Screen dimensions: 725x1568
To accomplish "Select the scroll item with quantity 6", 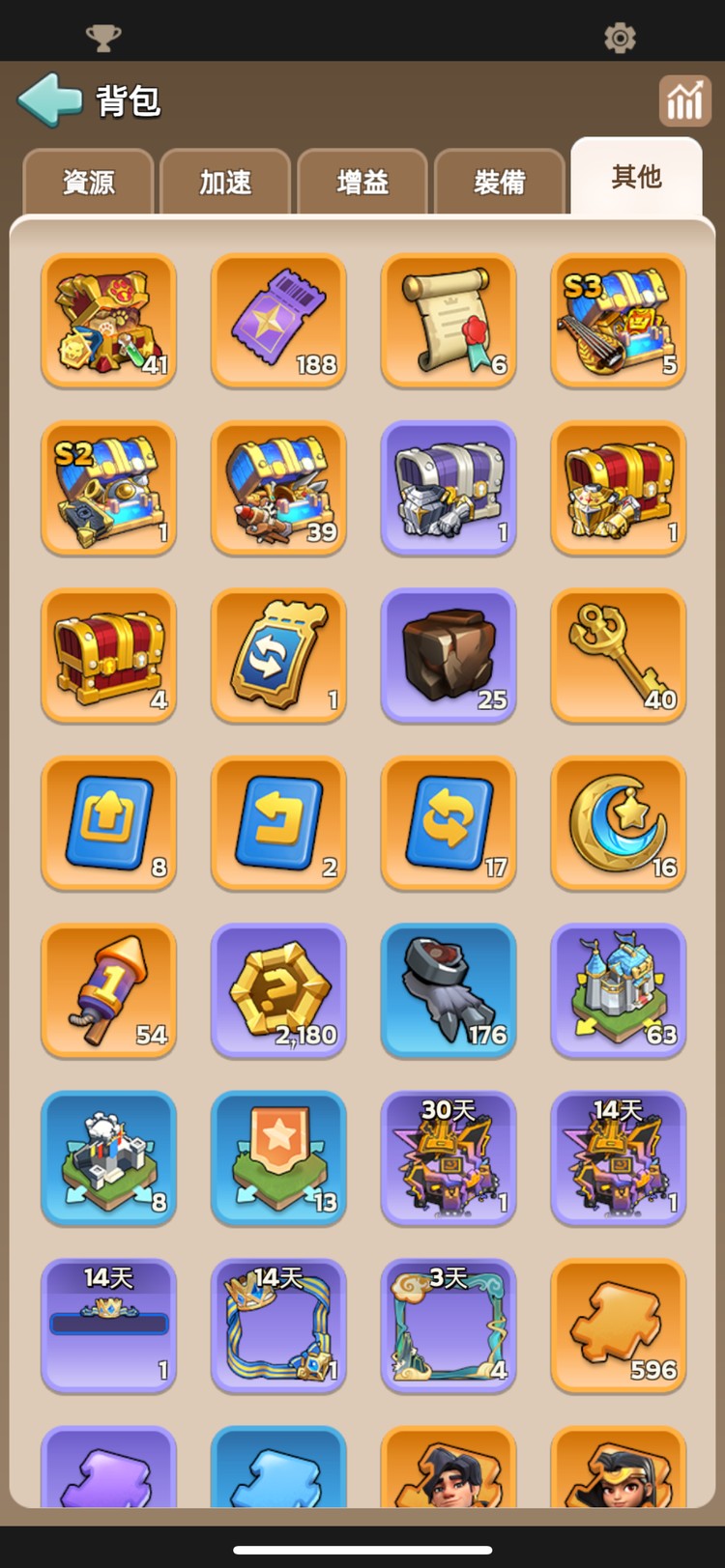I will tap(449, 321).
